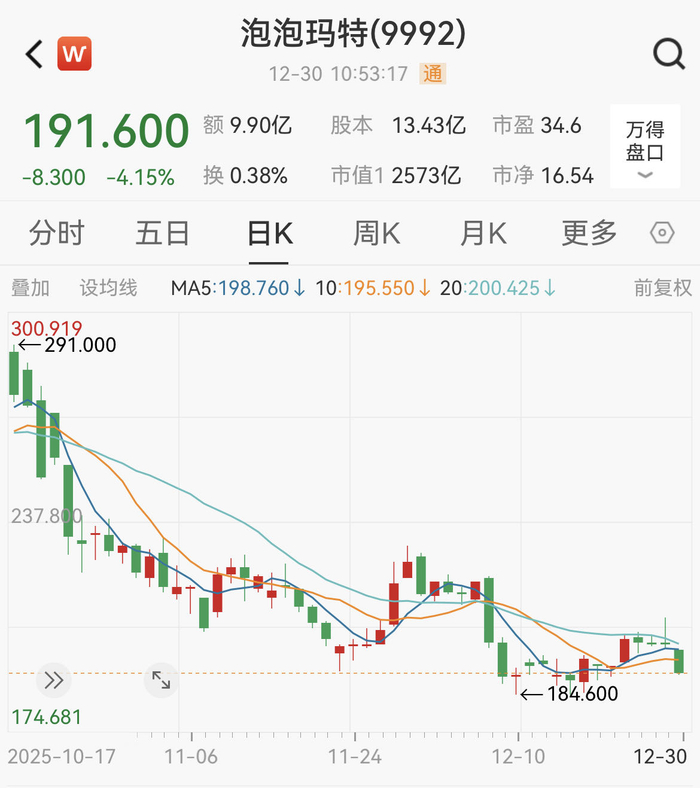This screenshot has height=788, width=700.
Task: Tap the red W Wind logo button
Action: tap(74, 54)
